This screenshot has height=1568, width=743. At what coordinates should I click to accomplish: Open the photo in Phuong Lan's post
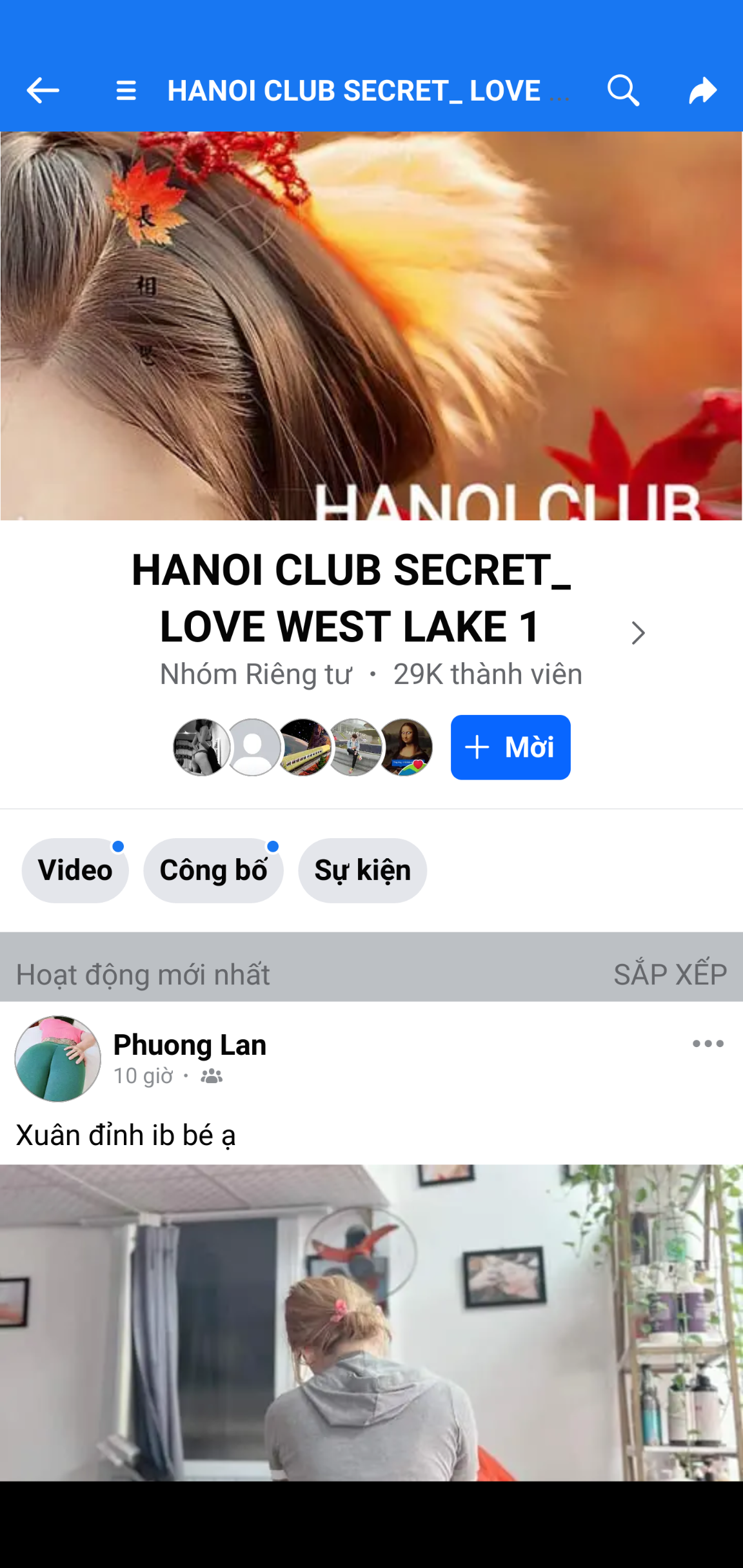pos(371,1322)
